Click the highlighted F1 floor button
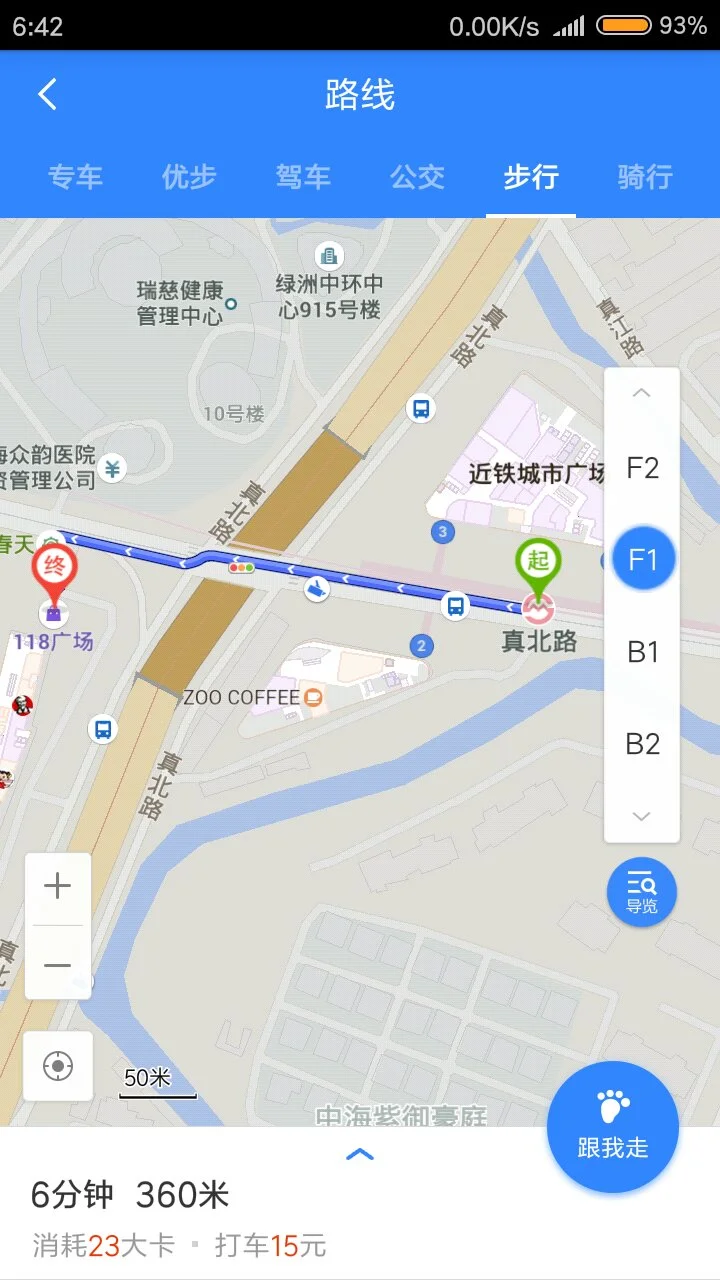This screenshot has width=720, height=1280. tap(641, 559)
